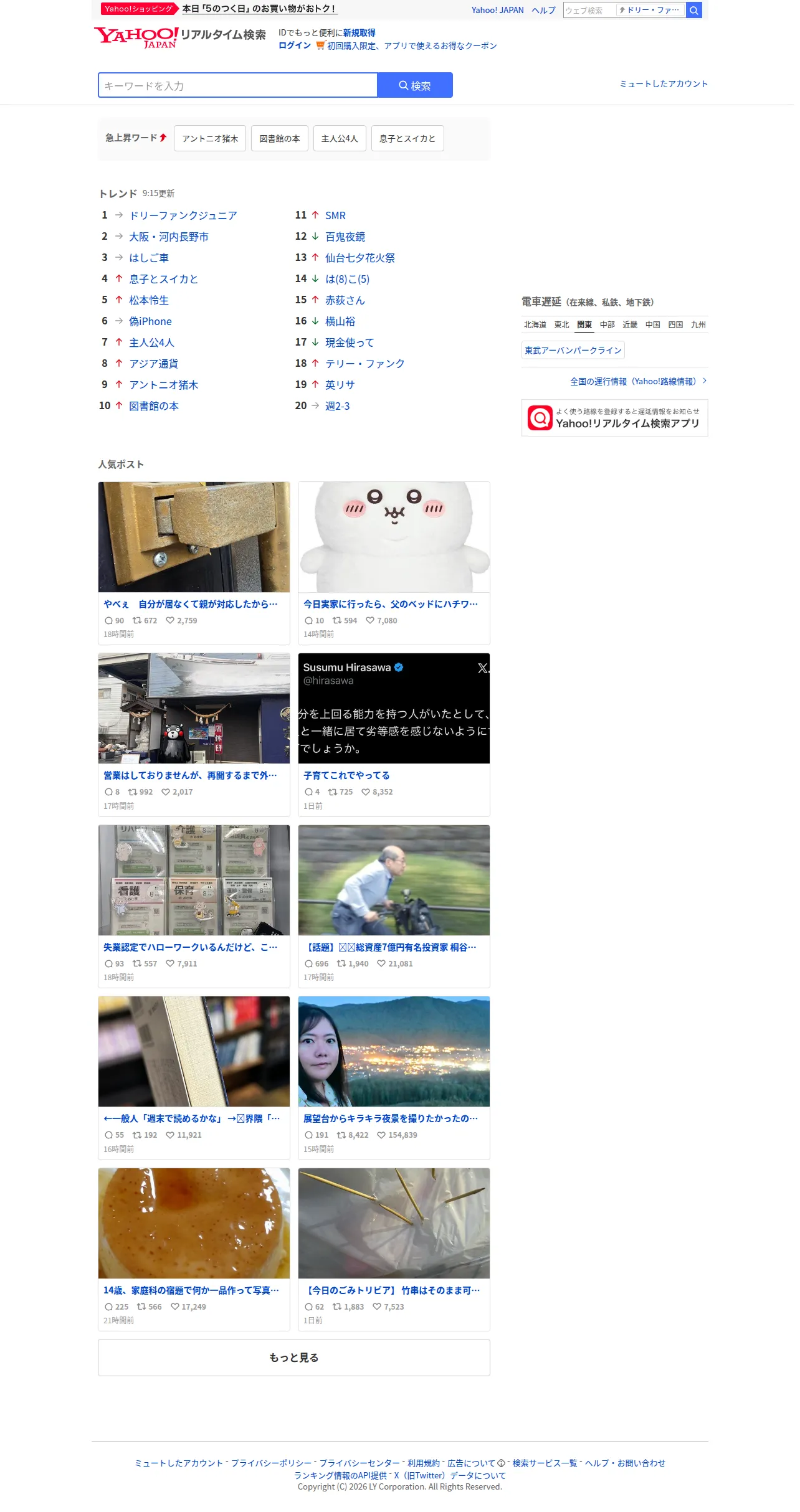Select the 図書館の本 rising-word chip

(280, 138)
